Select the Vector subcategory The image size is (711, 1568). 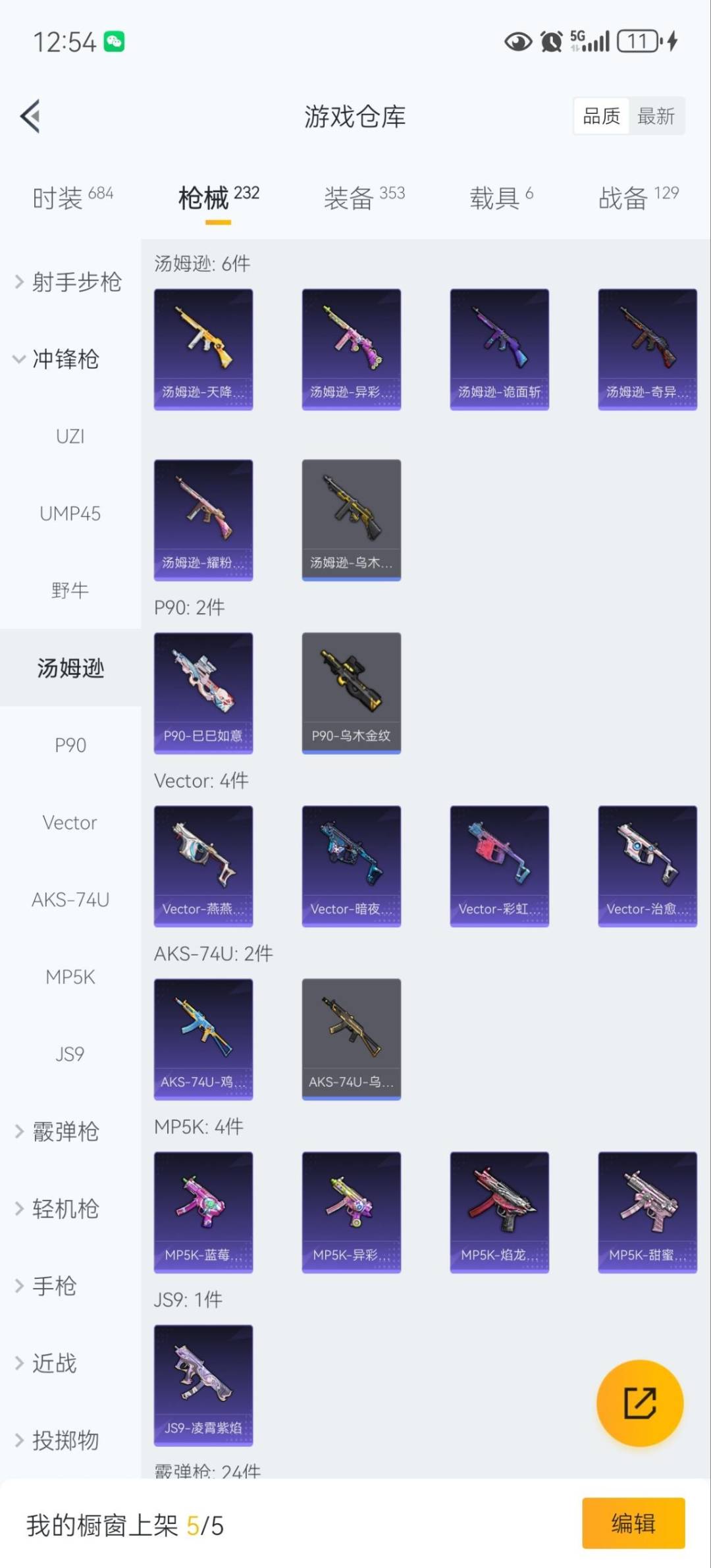click(x=70, y=822)
